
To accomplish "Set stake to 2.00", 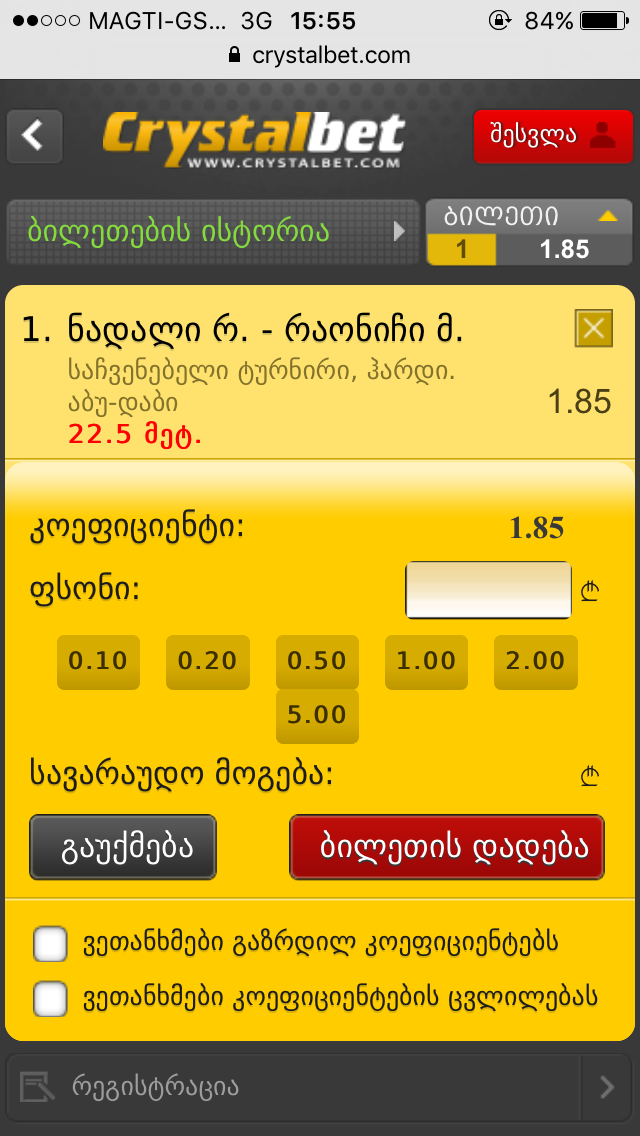I will pyautogui.click(x=535, y=661).
